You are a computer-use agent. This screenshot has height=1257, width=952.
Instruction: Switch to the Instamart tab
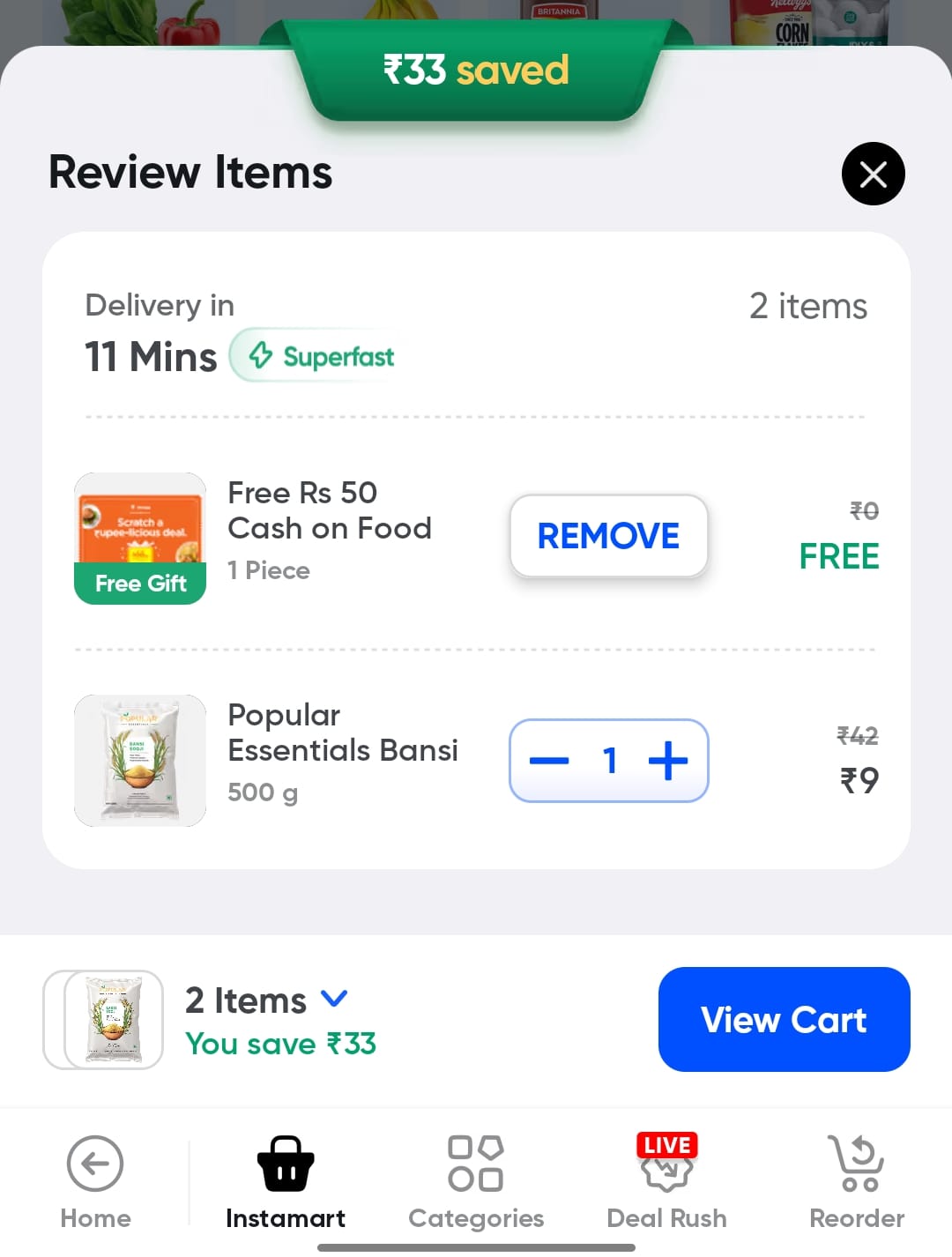[x=286, y=1181]
